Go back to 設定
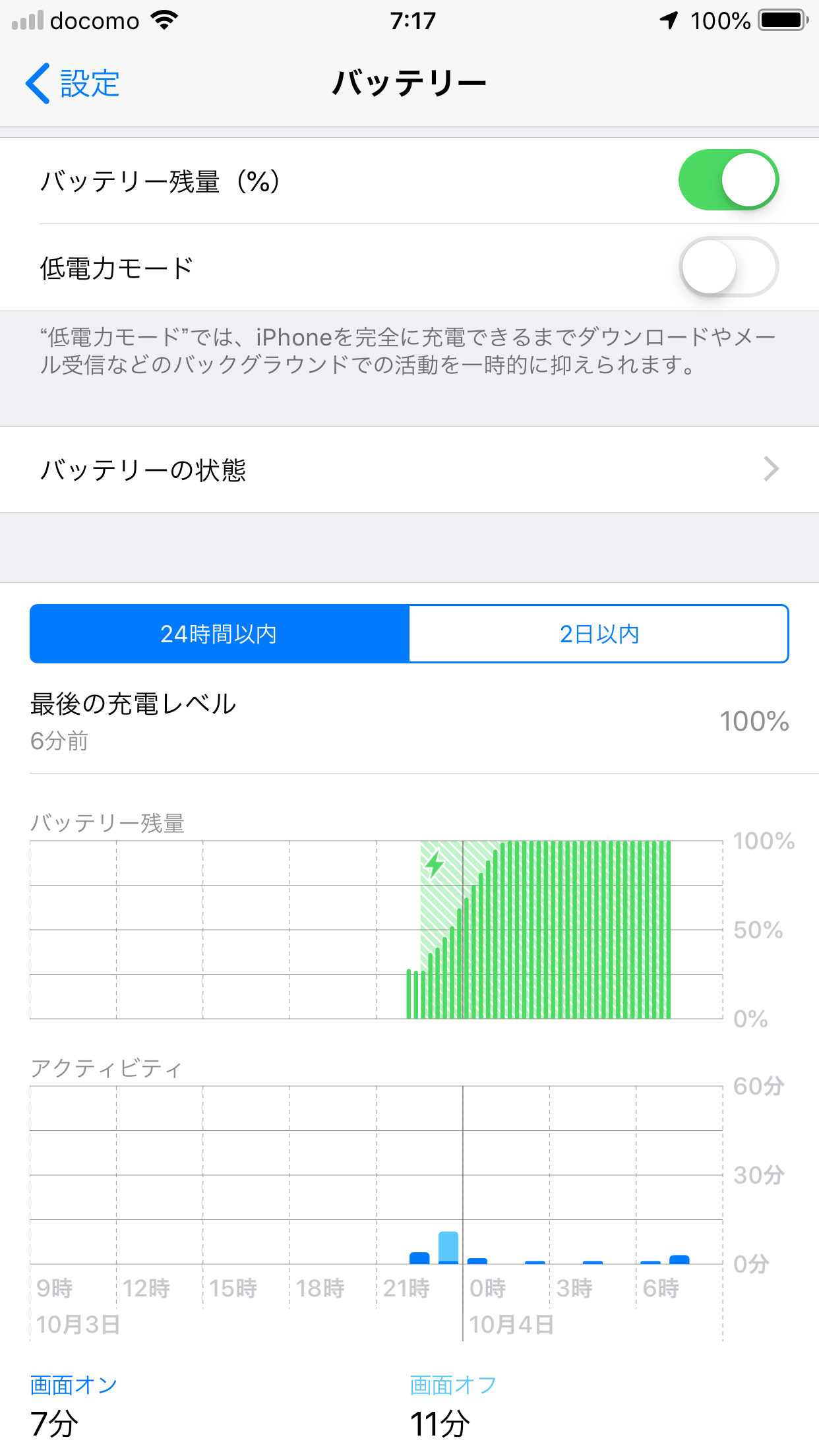The width and height of the screenshot is (819, 1456). coord(73,84)
